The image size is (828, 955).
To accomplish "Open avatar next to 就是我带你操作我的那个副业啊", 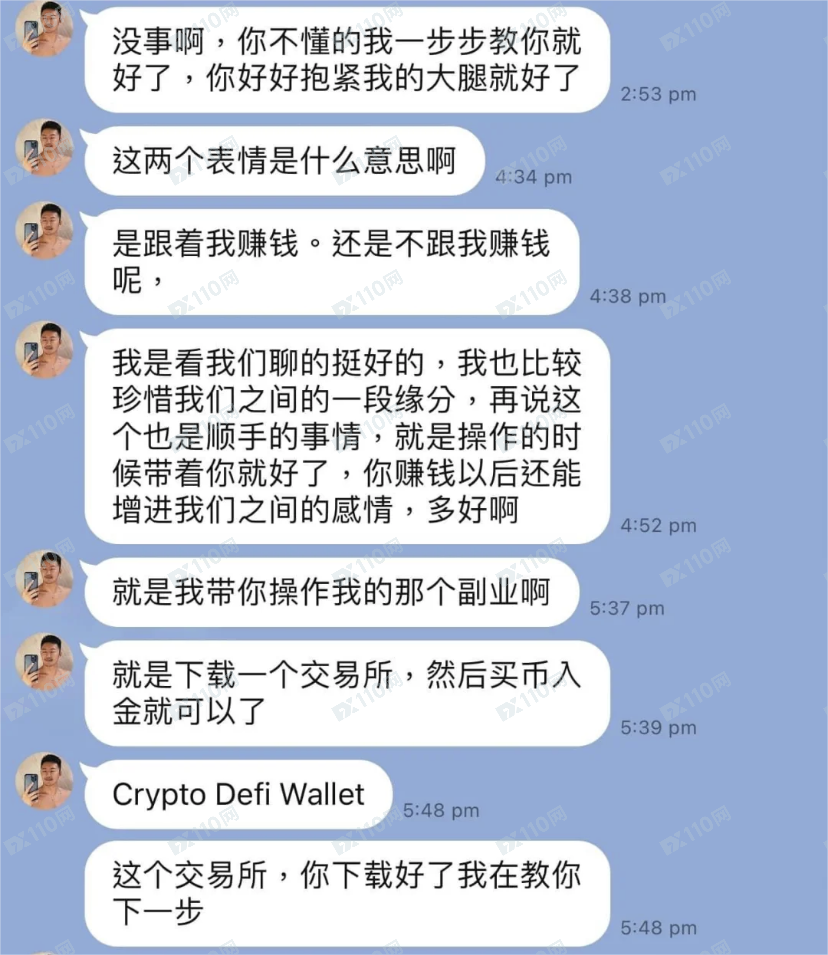I will 45,579.
